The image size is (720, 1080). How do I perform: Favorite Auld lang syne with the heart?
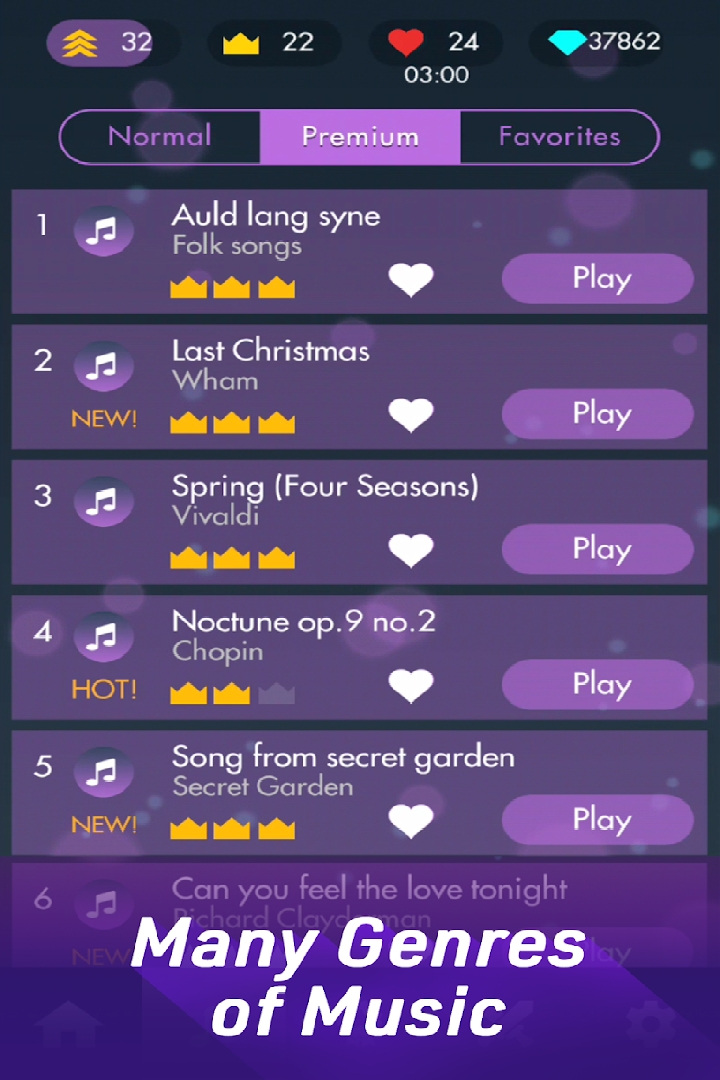click(x=411, y=280)
